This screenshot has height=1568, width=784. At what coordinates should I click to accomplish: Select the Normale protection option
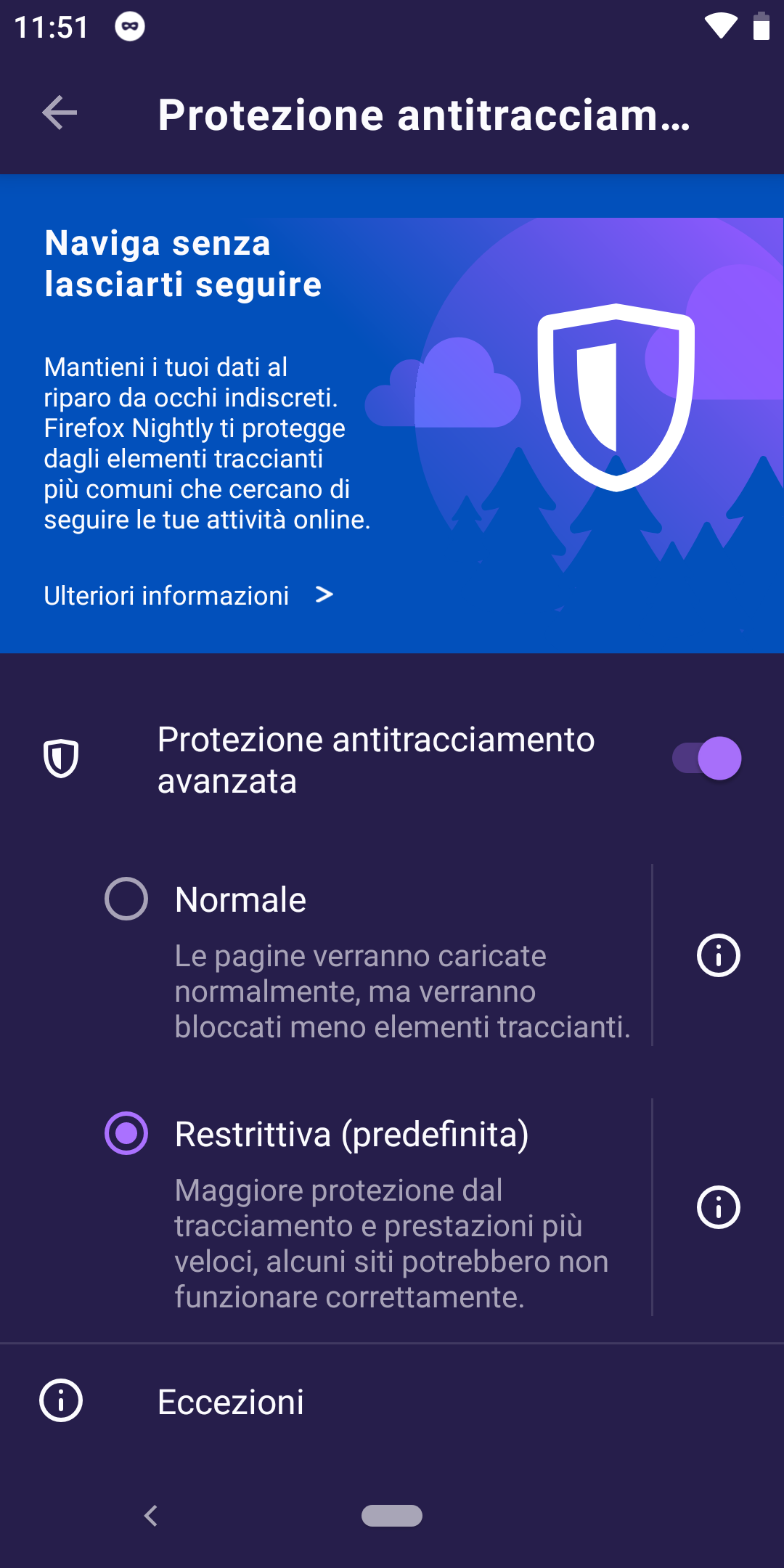coord(127,899)
